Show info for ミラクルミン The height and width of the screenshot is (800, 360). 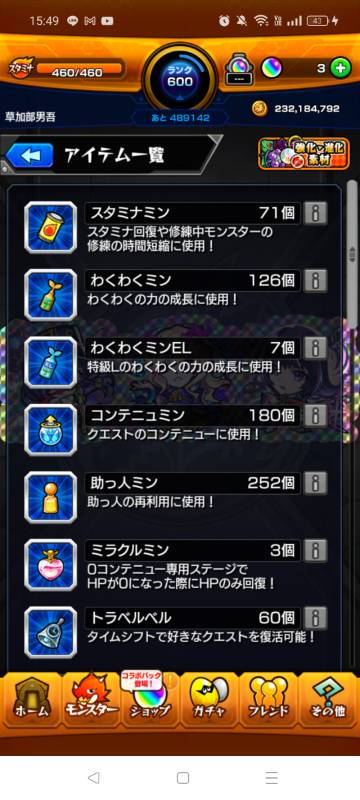(x=316, y=550)
